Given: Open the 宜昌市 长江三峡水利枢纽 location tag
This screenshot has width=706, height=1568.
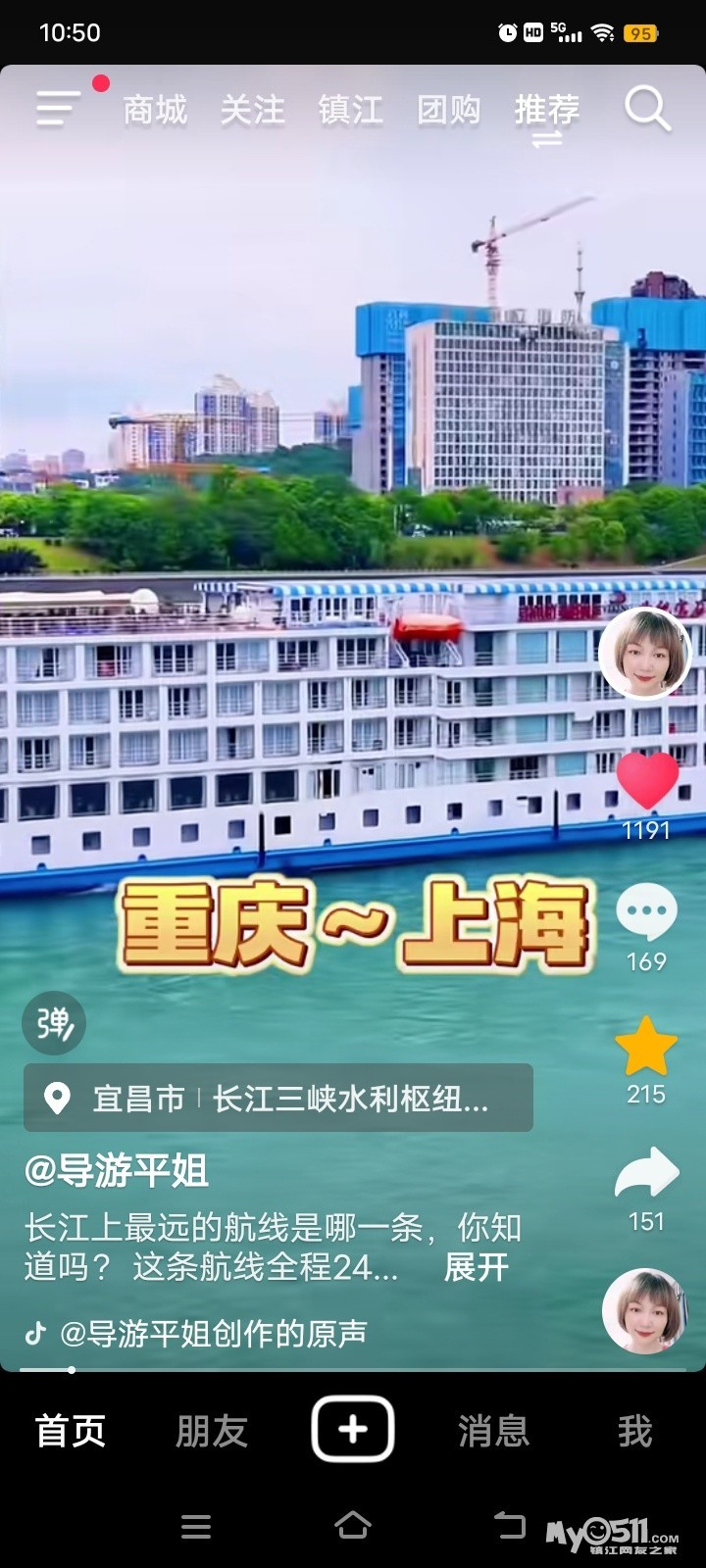Looking at the screenshot, I should (x=278, y=1099).
